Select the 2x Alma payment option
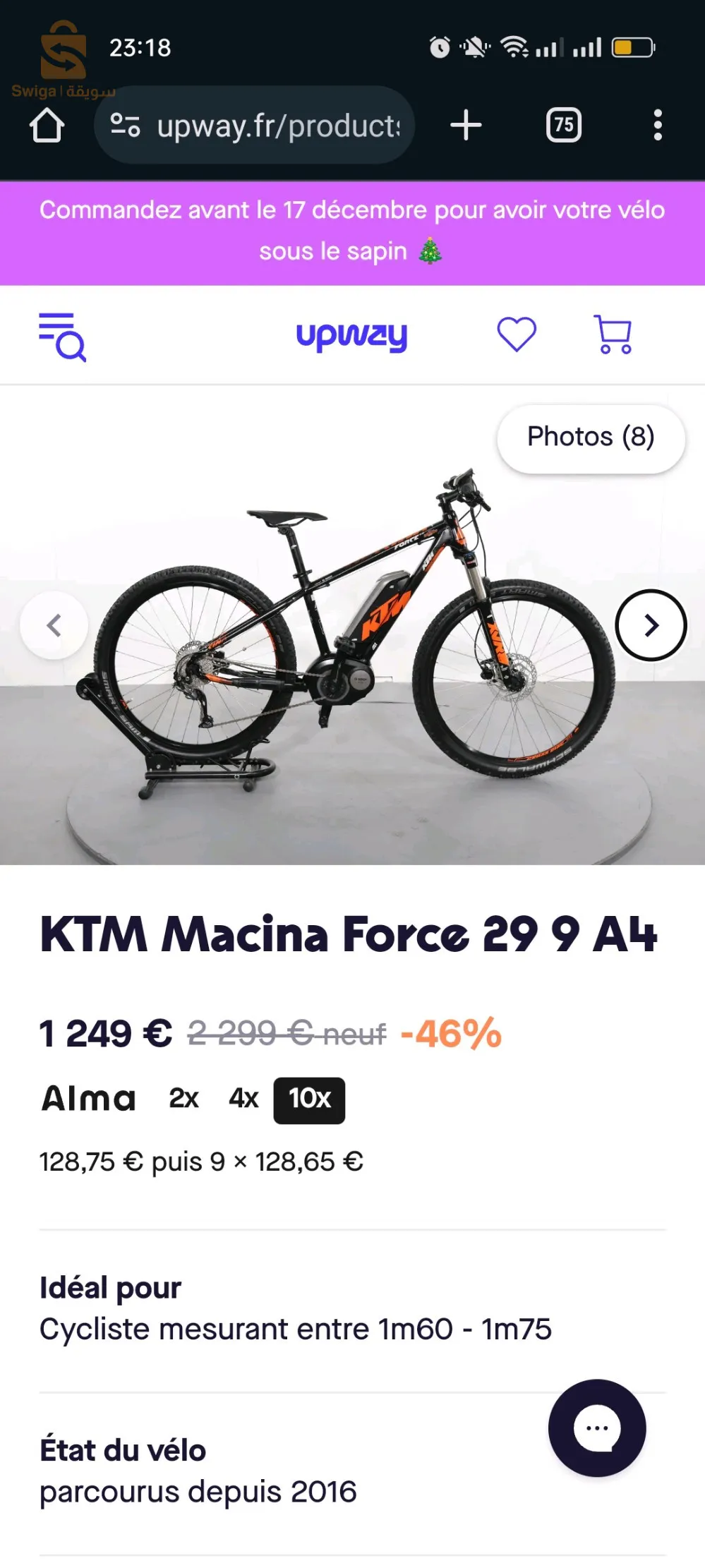 pos(182,1099)
